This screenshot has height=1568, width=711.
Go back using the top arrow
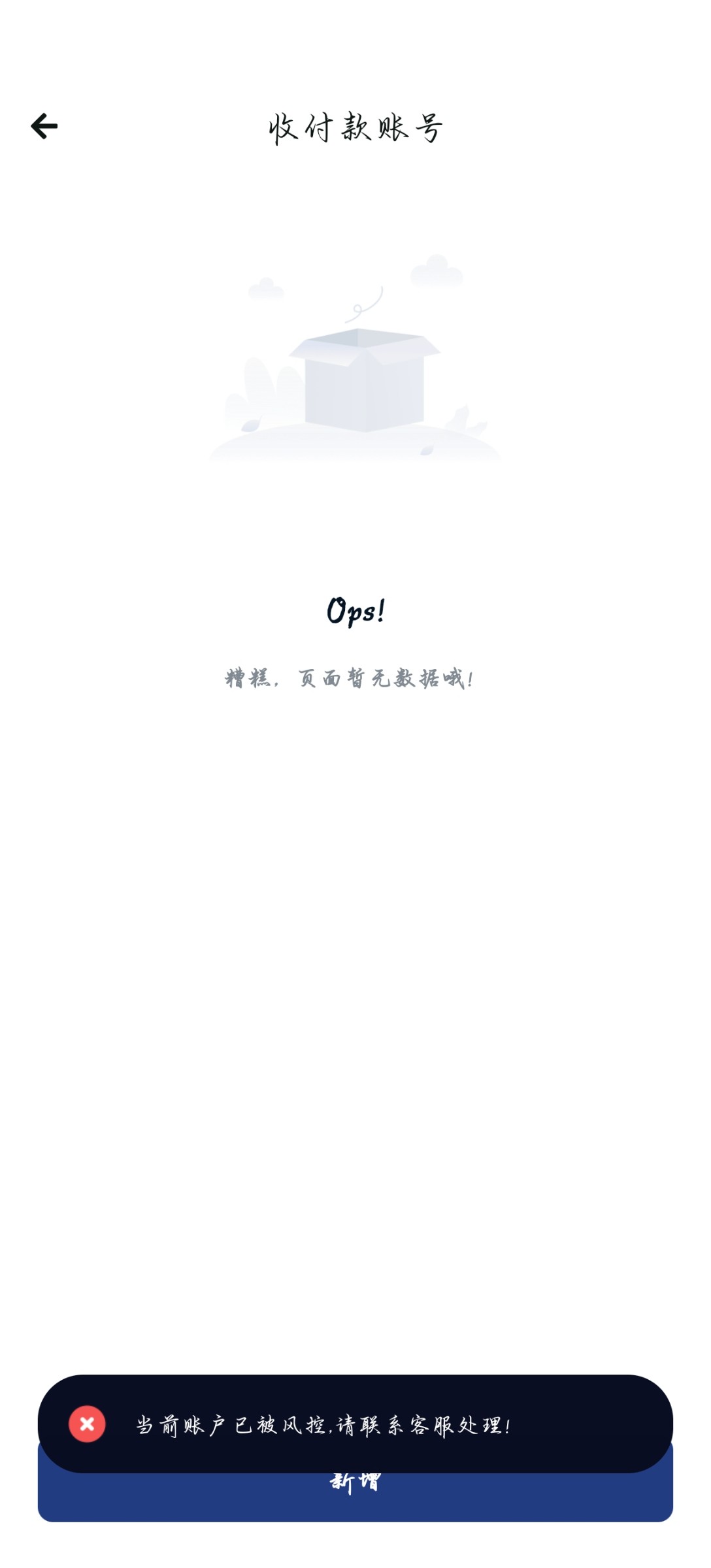(x=44, y=126)
